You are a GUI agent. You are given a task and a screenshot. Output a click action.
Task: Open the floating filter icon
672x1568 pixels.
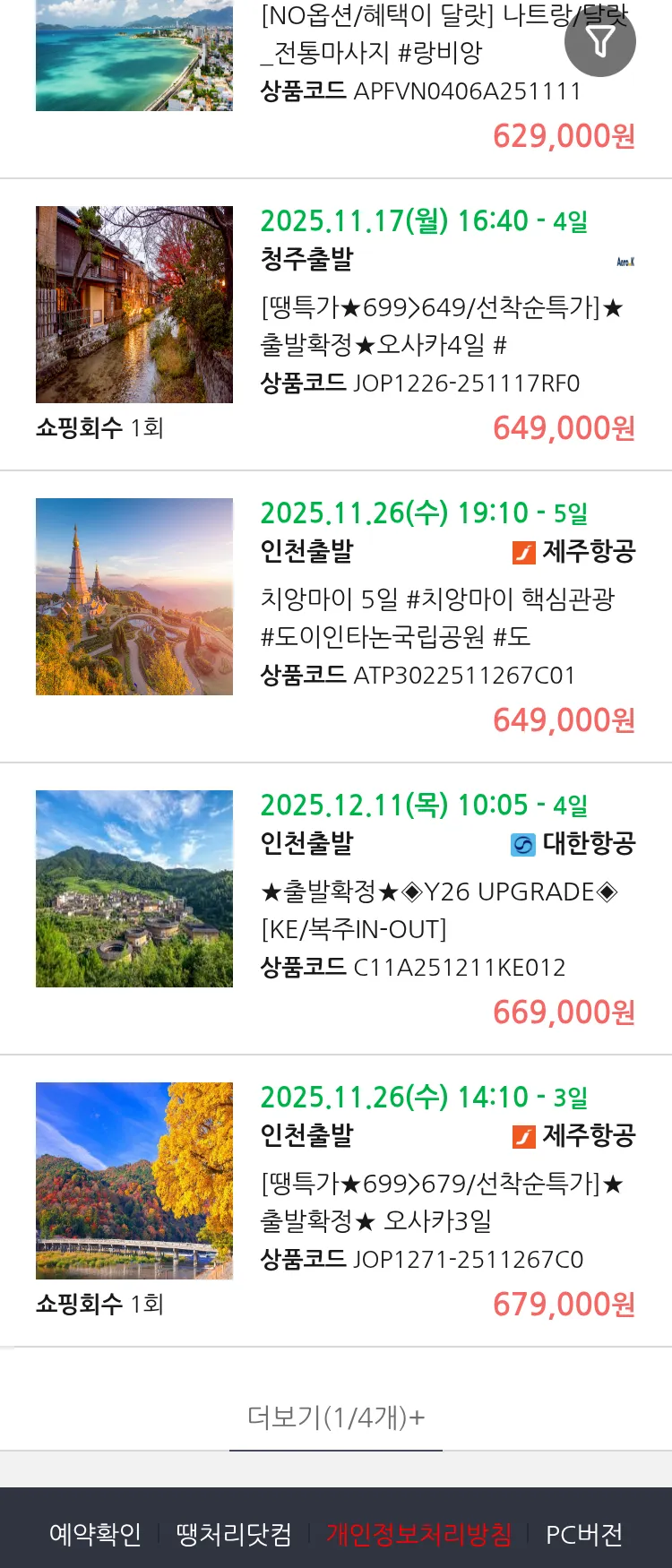tap(600, 41)
